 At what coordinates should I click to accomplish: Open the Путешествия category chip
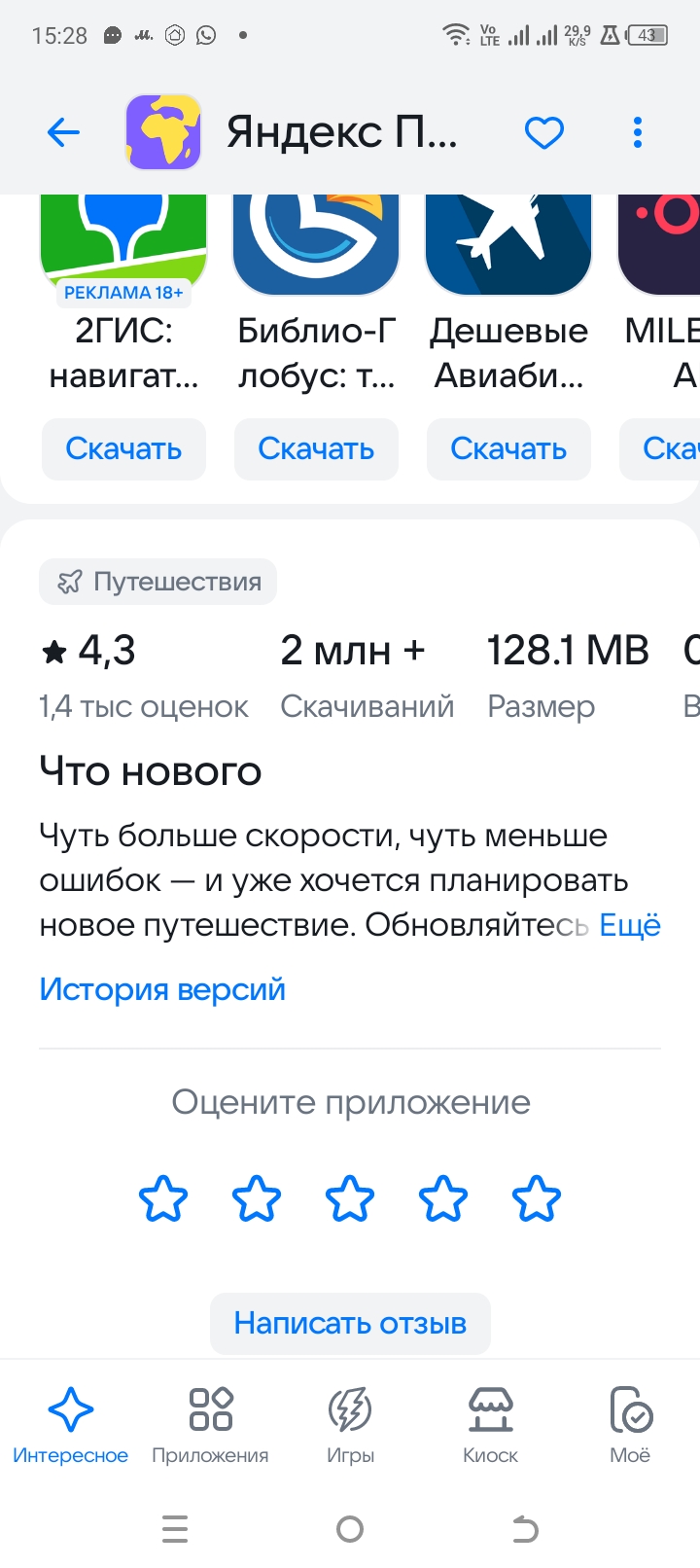[x=158, y=582]
